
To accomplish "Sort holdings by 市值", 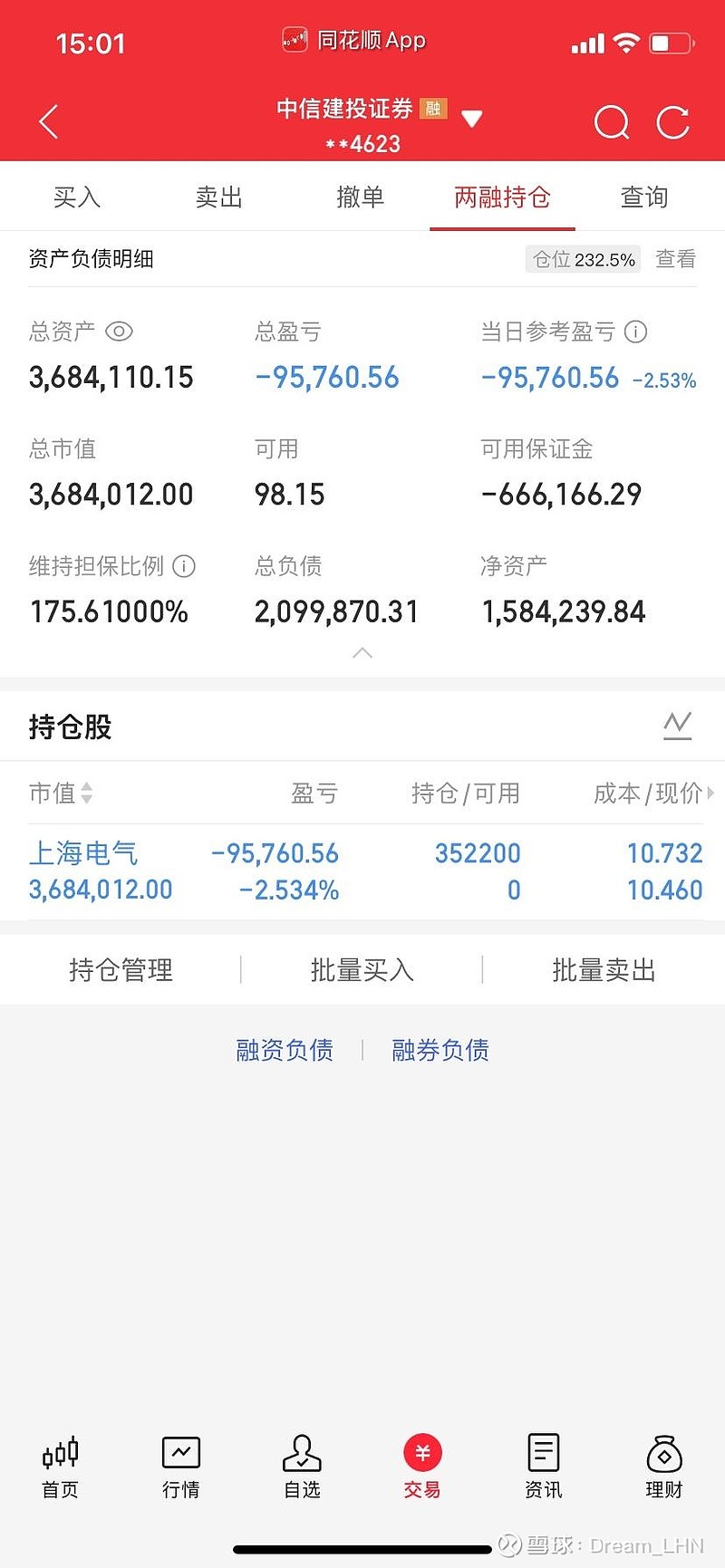I will 61,794.
